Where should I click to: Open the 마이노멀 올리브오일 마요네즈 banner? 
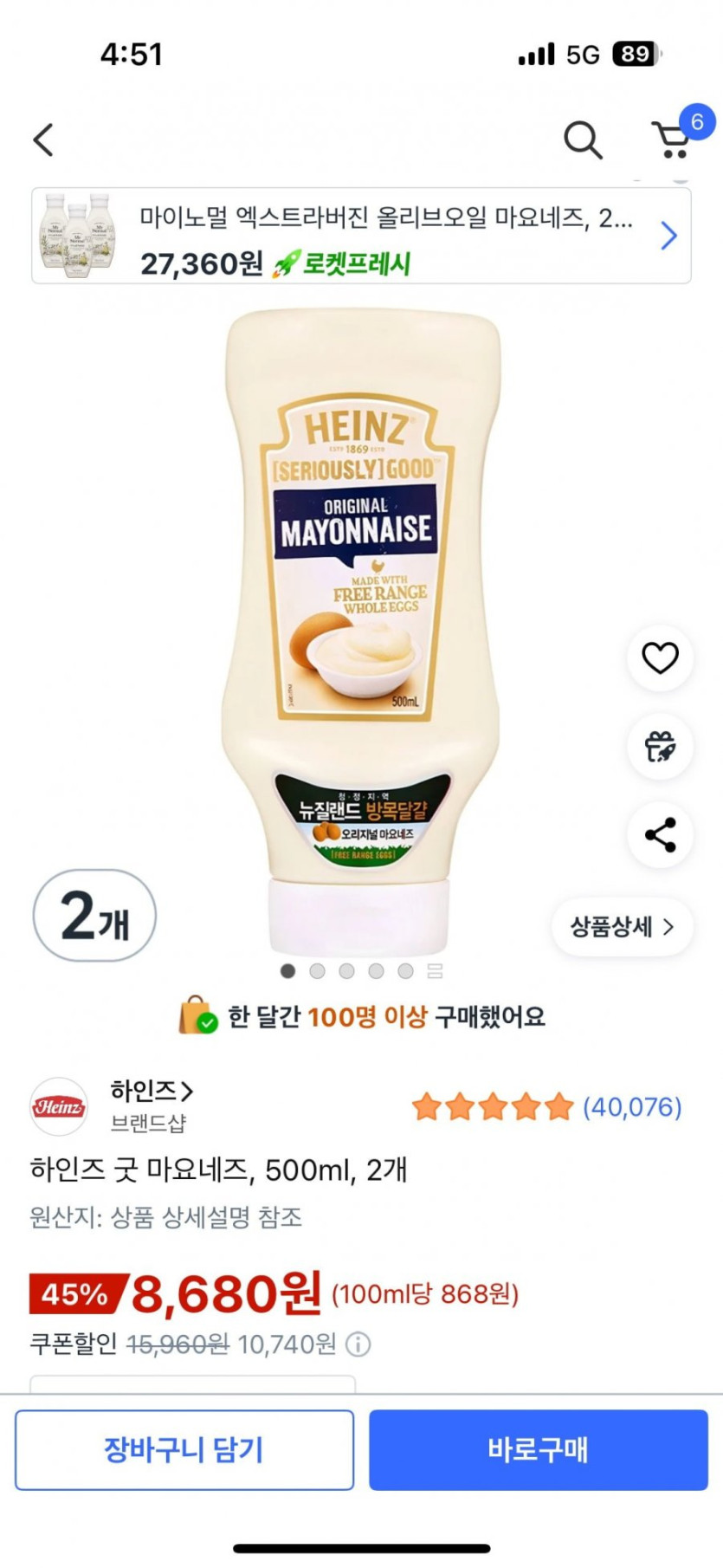tap(361, 236)
